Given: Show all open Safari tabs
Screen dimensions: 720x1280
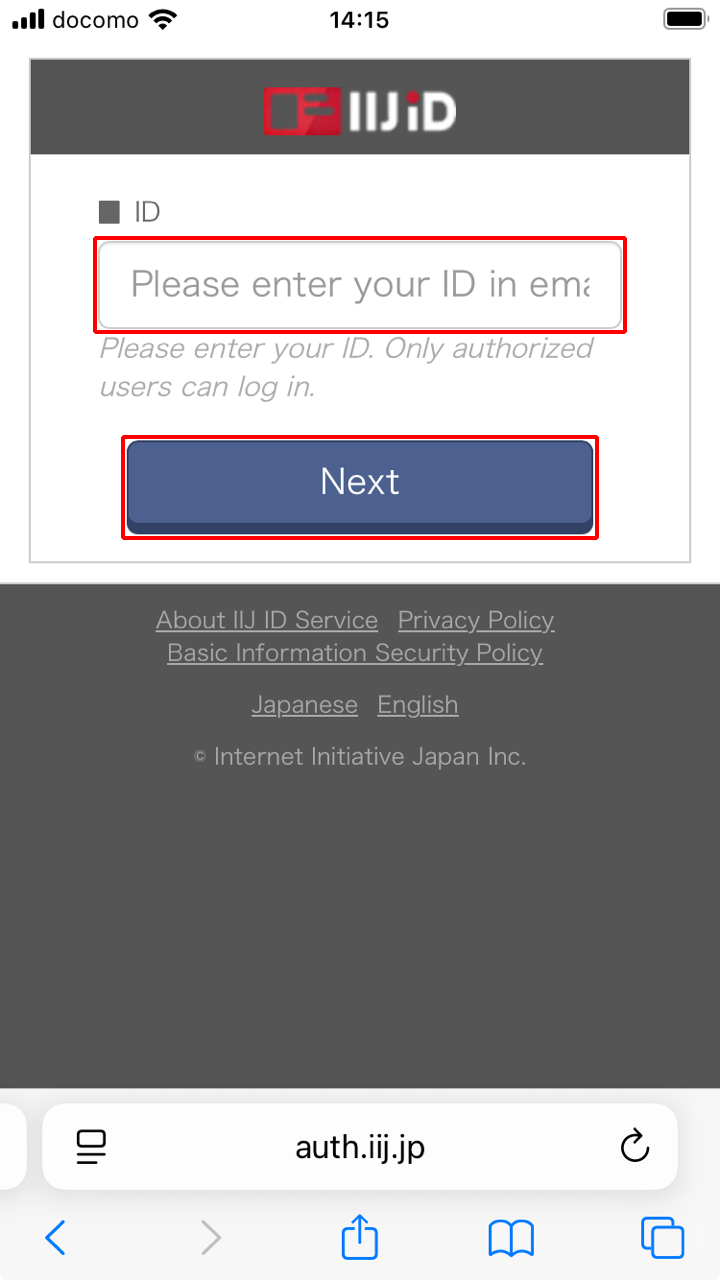Looking at the screenshot, I should (662, 1239).
